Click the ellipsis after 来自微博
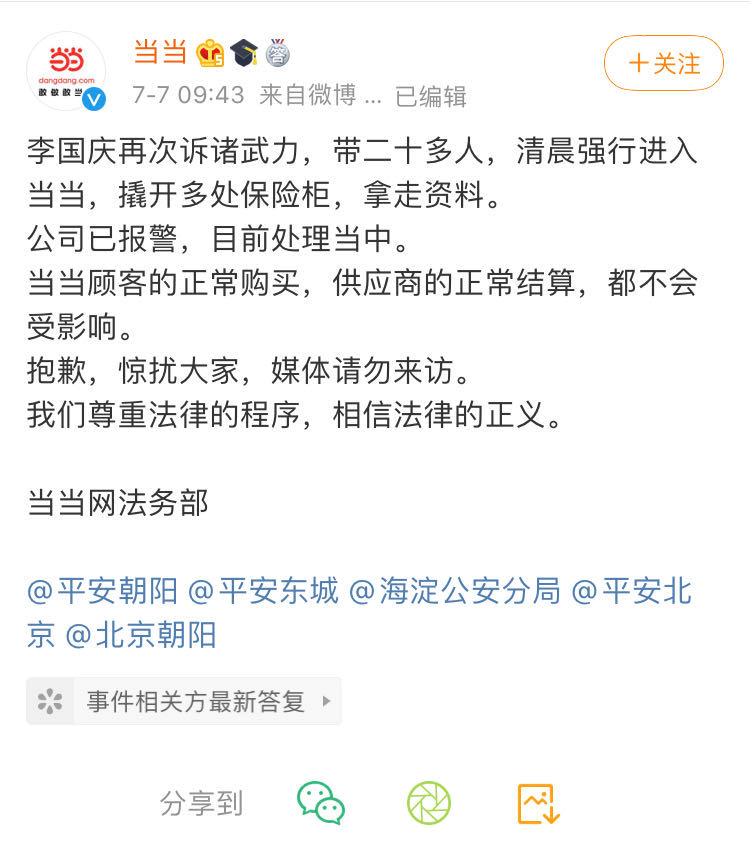The image size is (750, 864). click(x=372, y=97)
